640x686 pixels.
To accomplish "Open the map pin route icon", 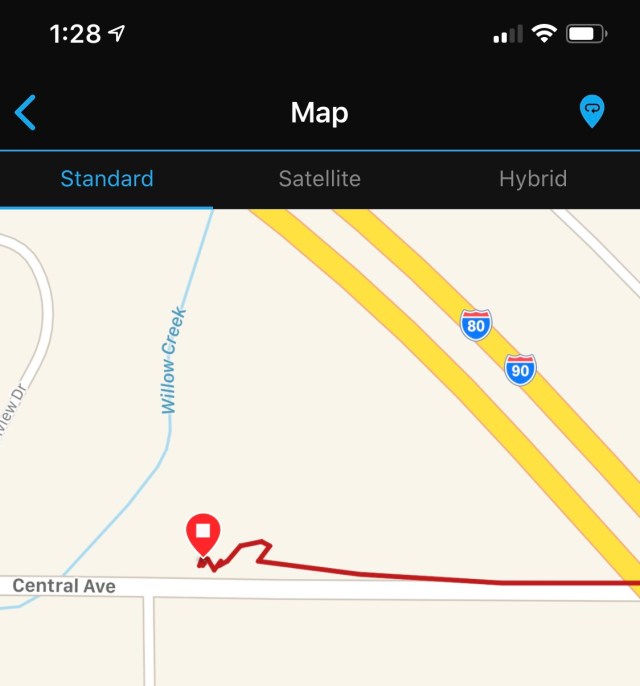I will [x=592, y=111].
